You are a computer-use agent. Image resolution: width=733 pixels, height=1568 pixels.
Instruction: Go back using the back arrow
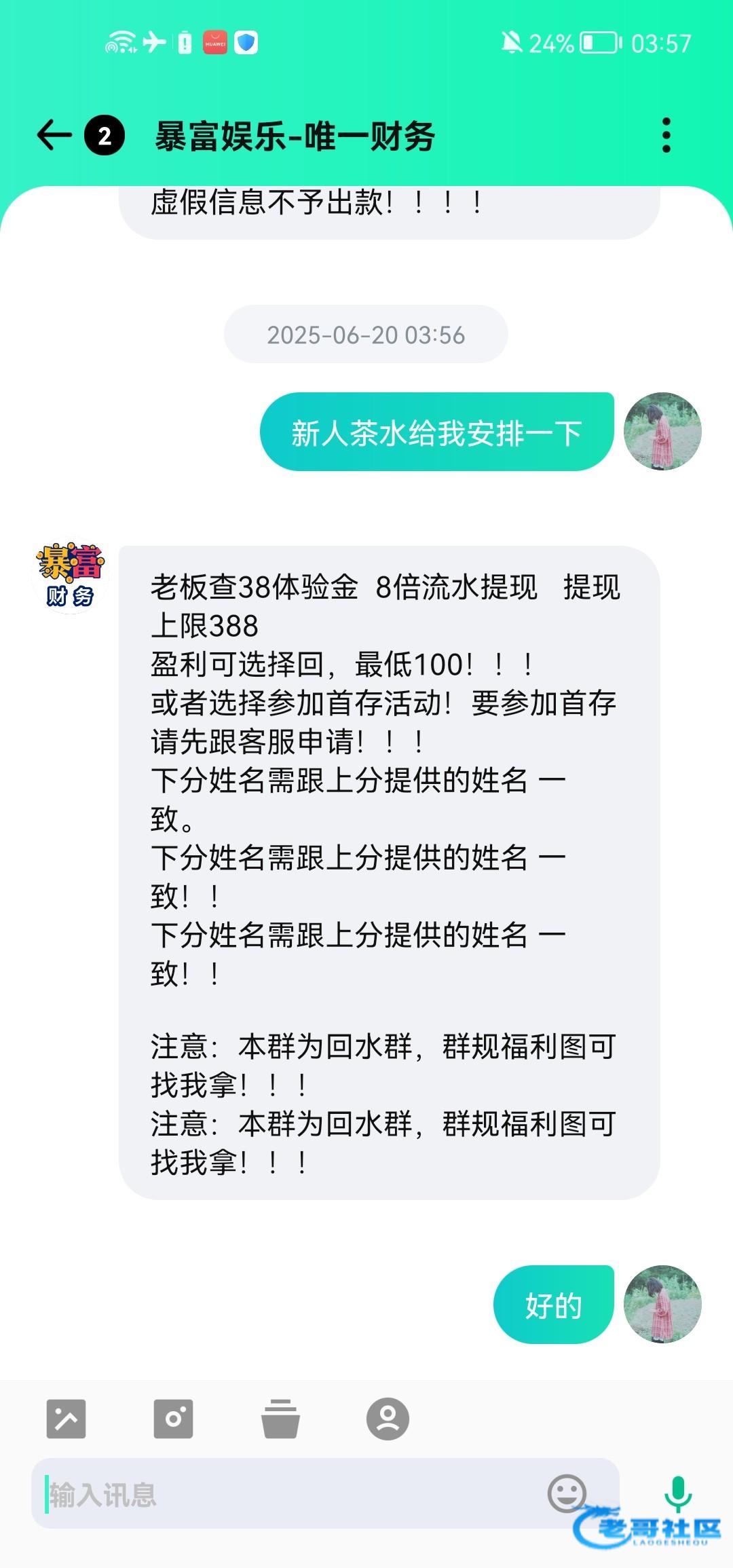pos(54,134)
